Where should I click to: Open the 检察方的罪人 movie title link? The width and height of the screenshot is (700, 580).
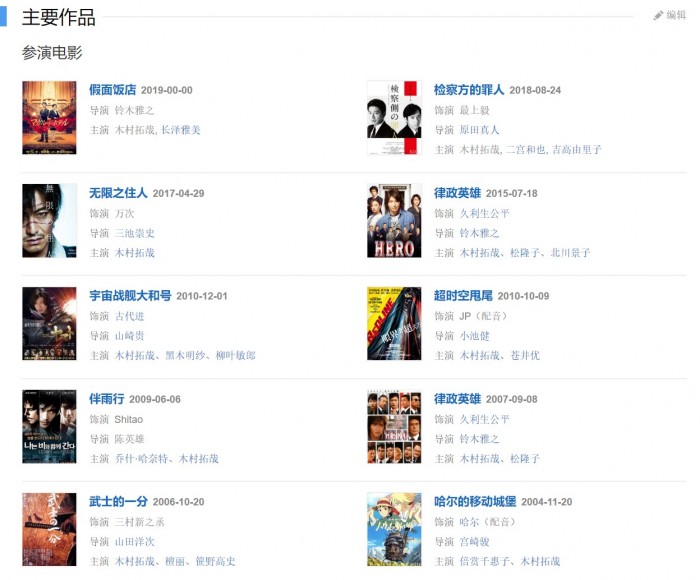(x=468, y=90)
